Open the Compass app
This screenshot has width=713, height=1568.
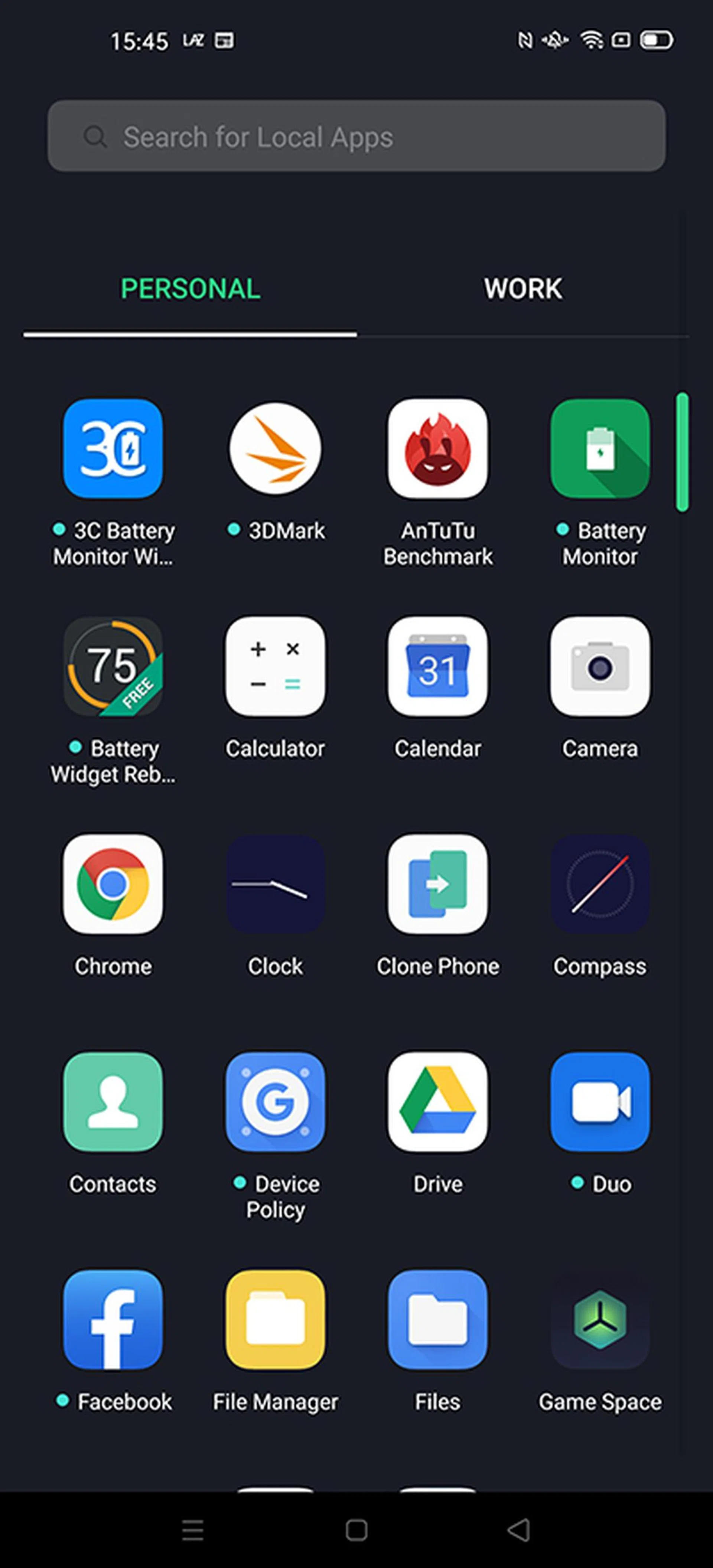[600, 884]
